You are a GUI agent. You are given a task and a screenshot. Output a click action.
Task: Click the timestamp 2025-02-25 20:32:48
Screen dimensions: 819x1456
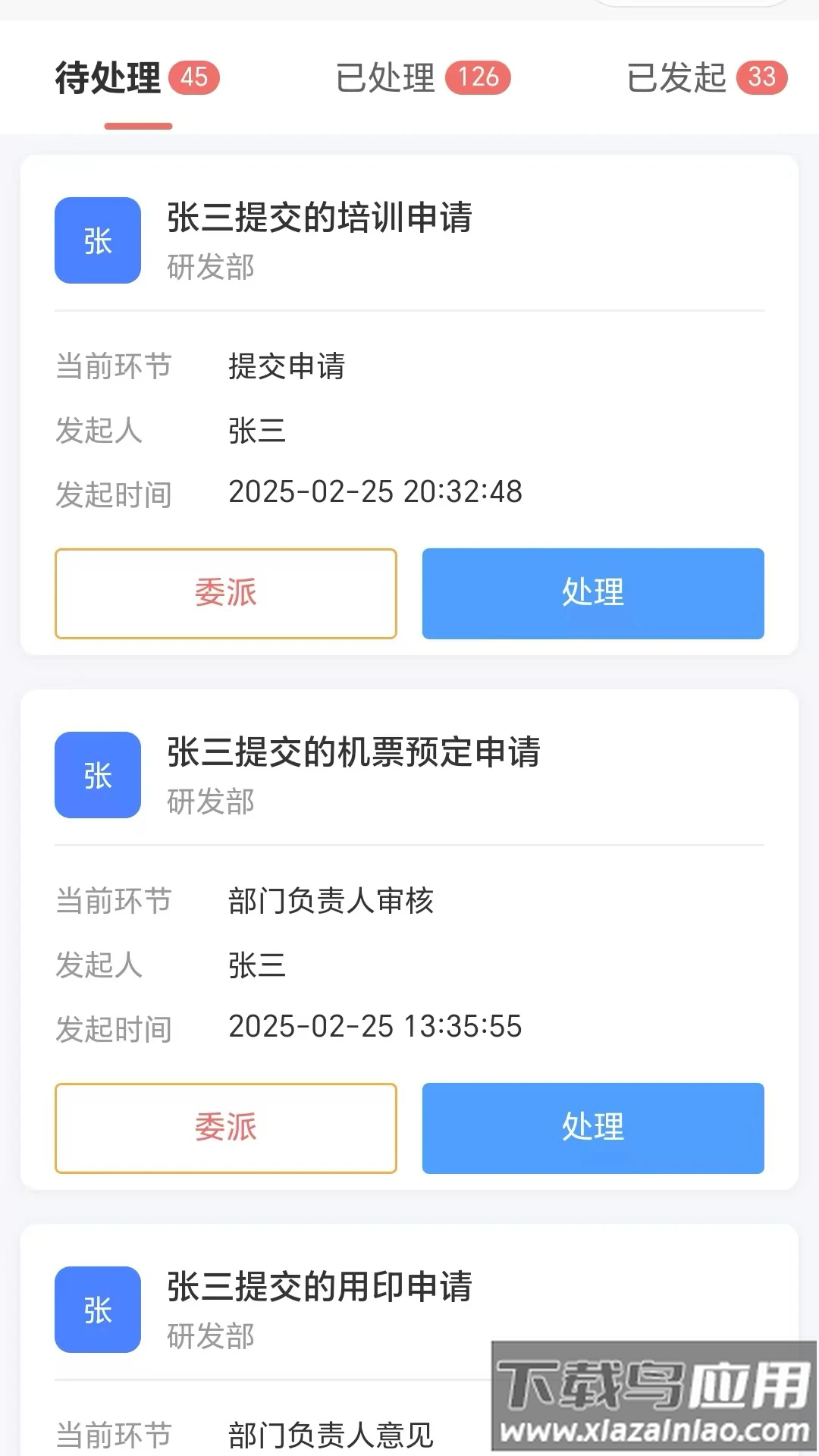coord(375,492)
